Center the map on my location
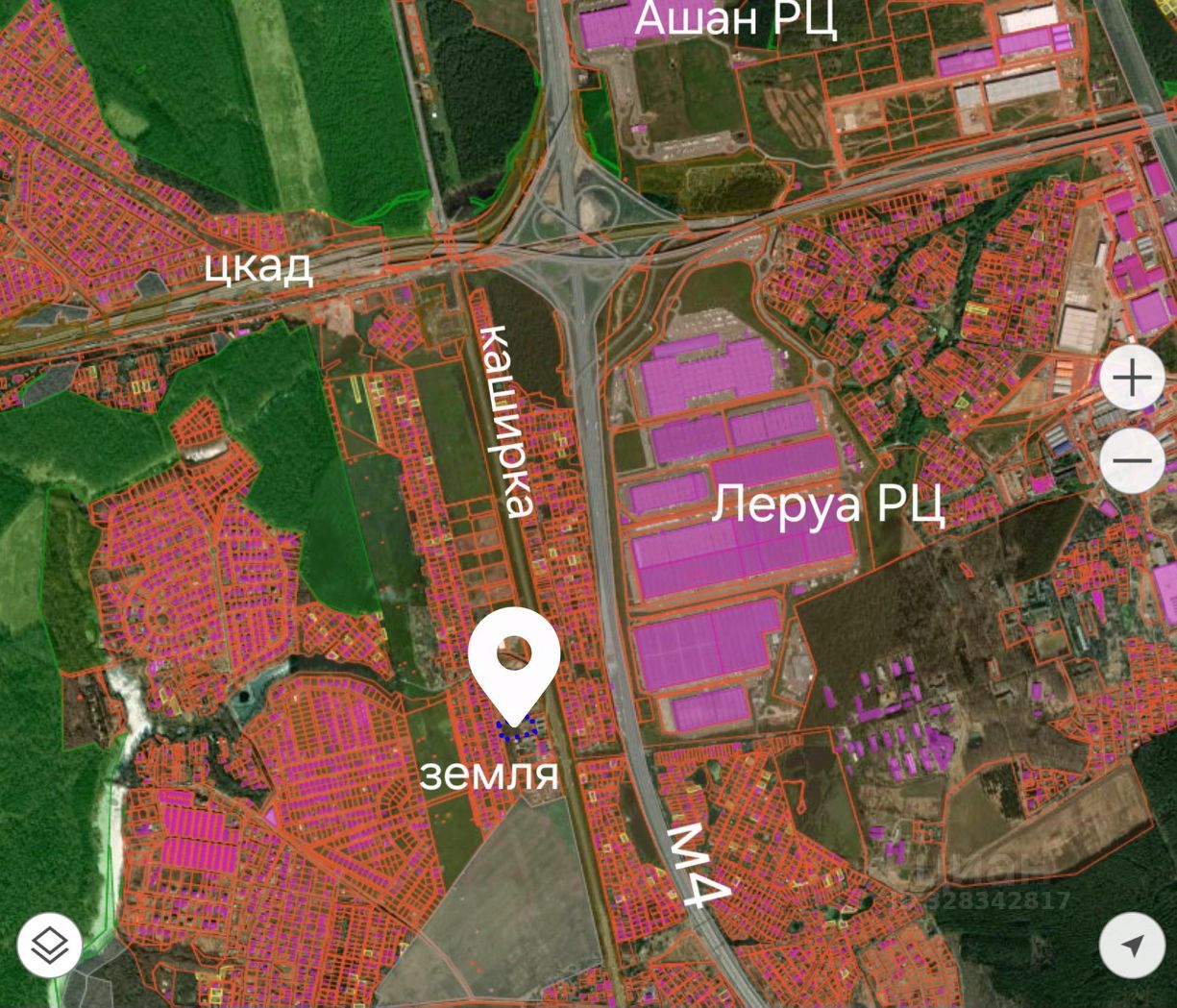Viewport: 1177px width, 1008px height. pos(1133,946)
